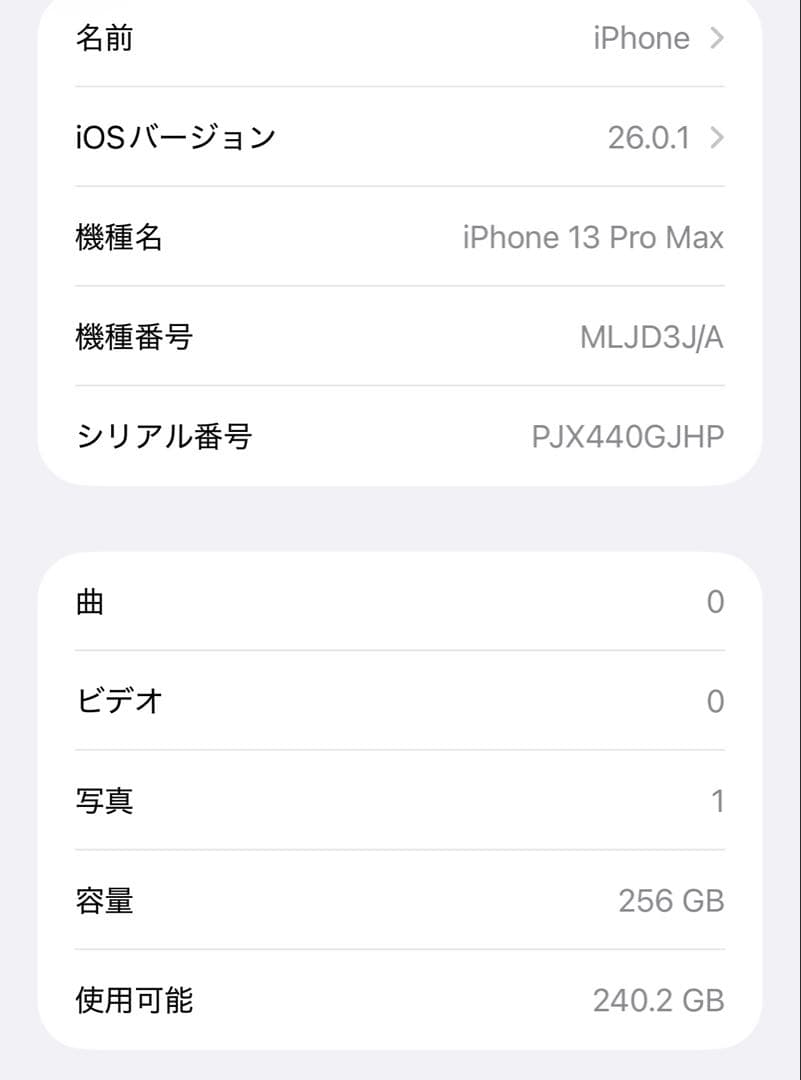This screenshot has height=1080, width=801.
Task: Select the songs count value 0
Action: click(x=716, y=601)
